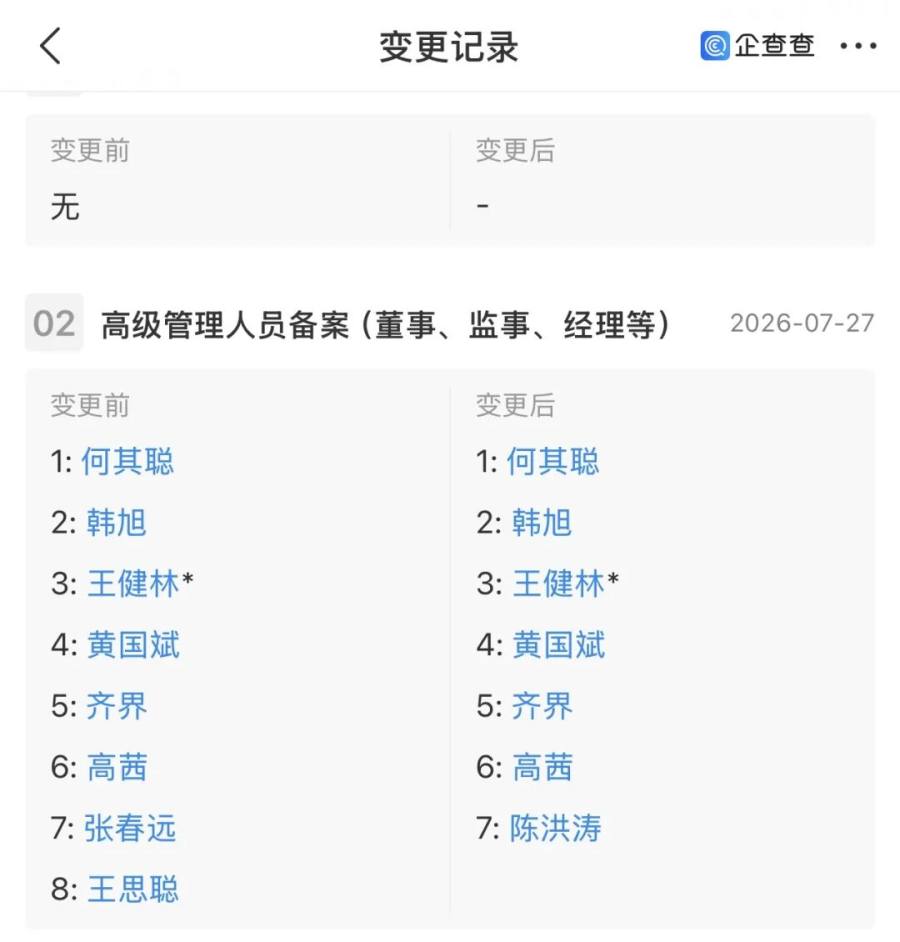Open 王思聪's profile link
The width and height of the screenshot is (900, 942).
[x=133, y=889]
